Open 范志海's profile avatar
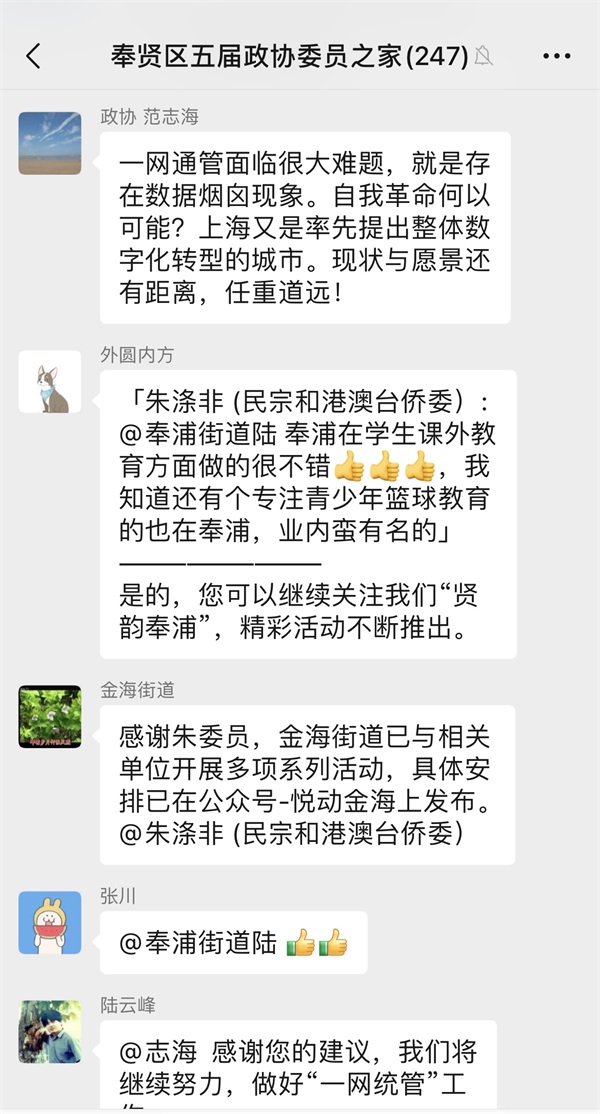The width and height of the screenshot is (600, 1114). (x=50, y=143)
